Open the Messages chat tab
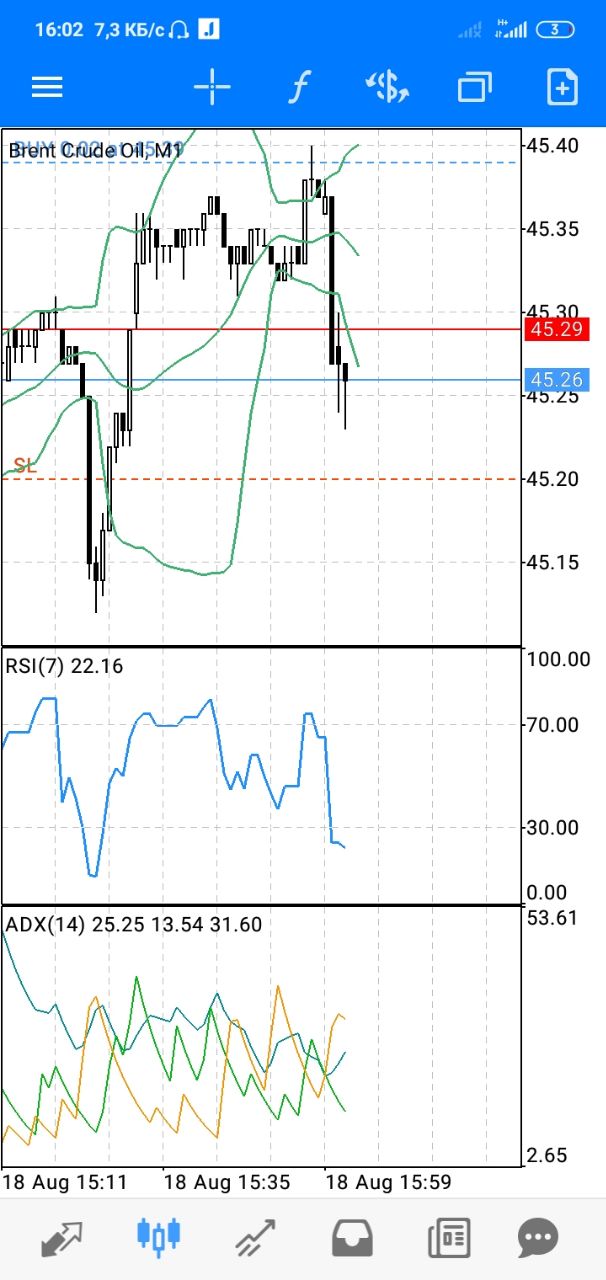Screen dimensions: 606x1280 (x=538, y=1238)
